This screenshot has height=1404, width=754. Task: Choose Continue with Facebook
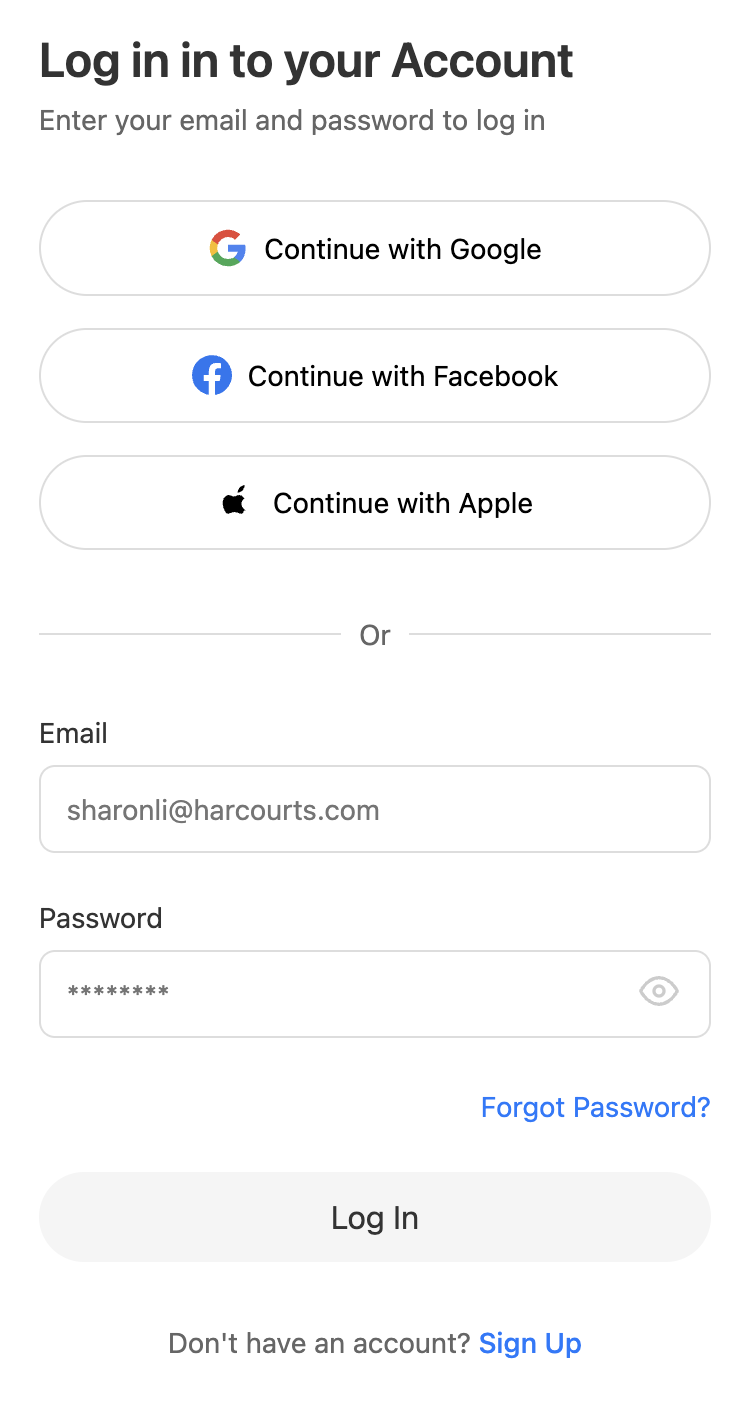[375, 376]
